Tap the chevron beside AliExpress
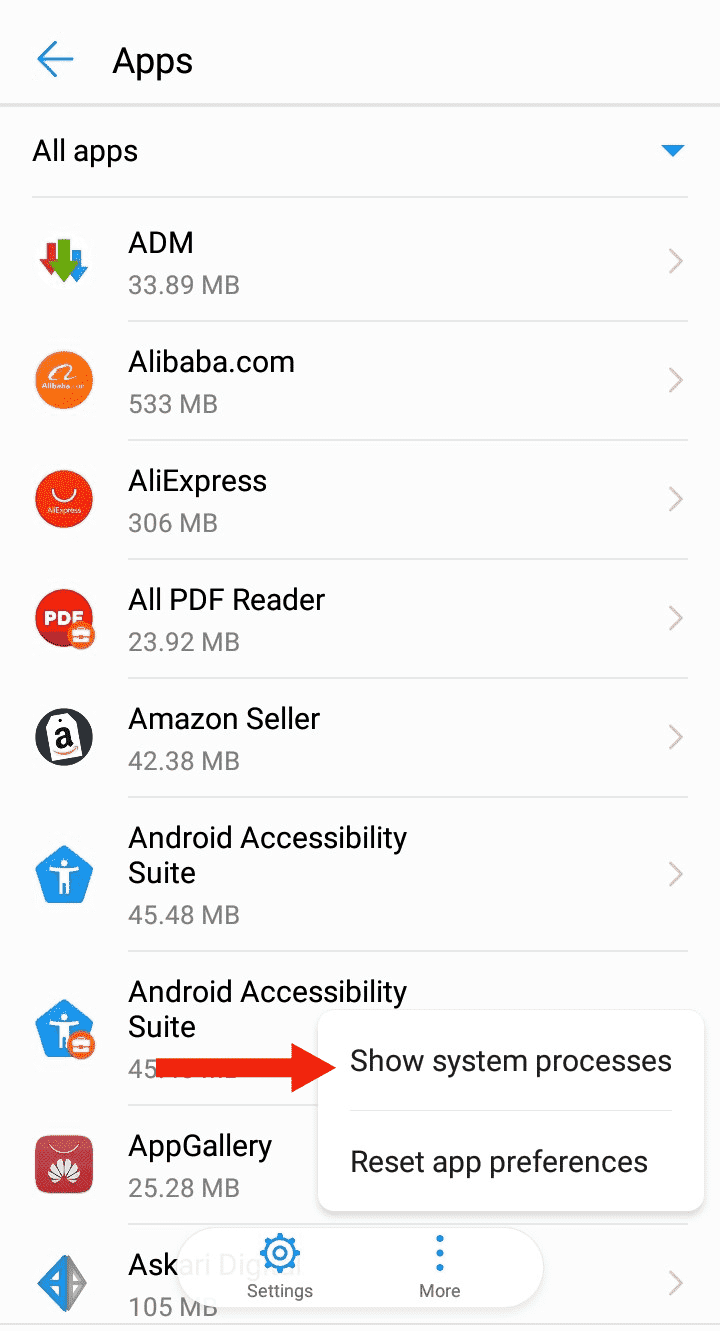720x1331 pixels. coord(675,498)
